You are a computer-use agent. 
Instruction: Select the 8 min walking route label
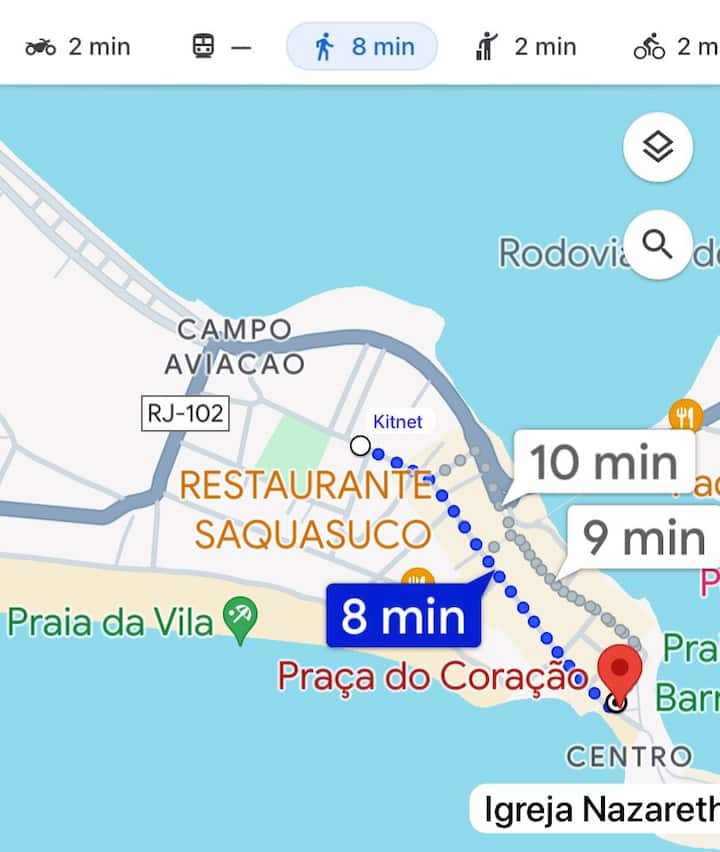point(403,617)
